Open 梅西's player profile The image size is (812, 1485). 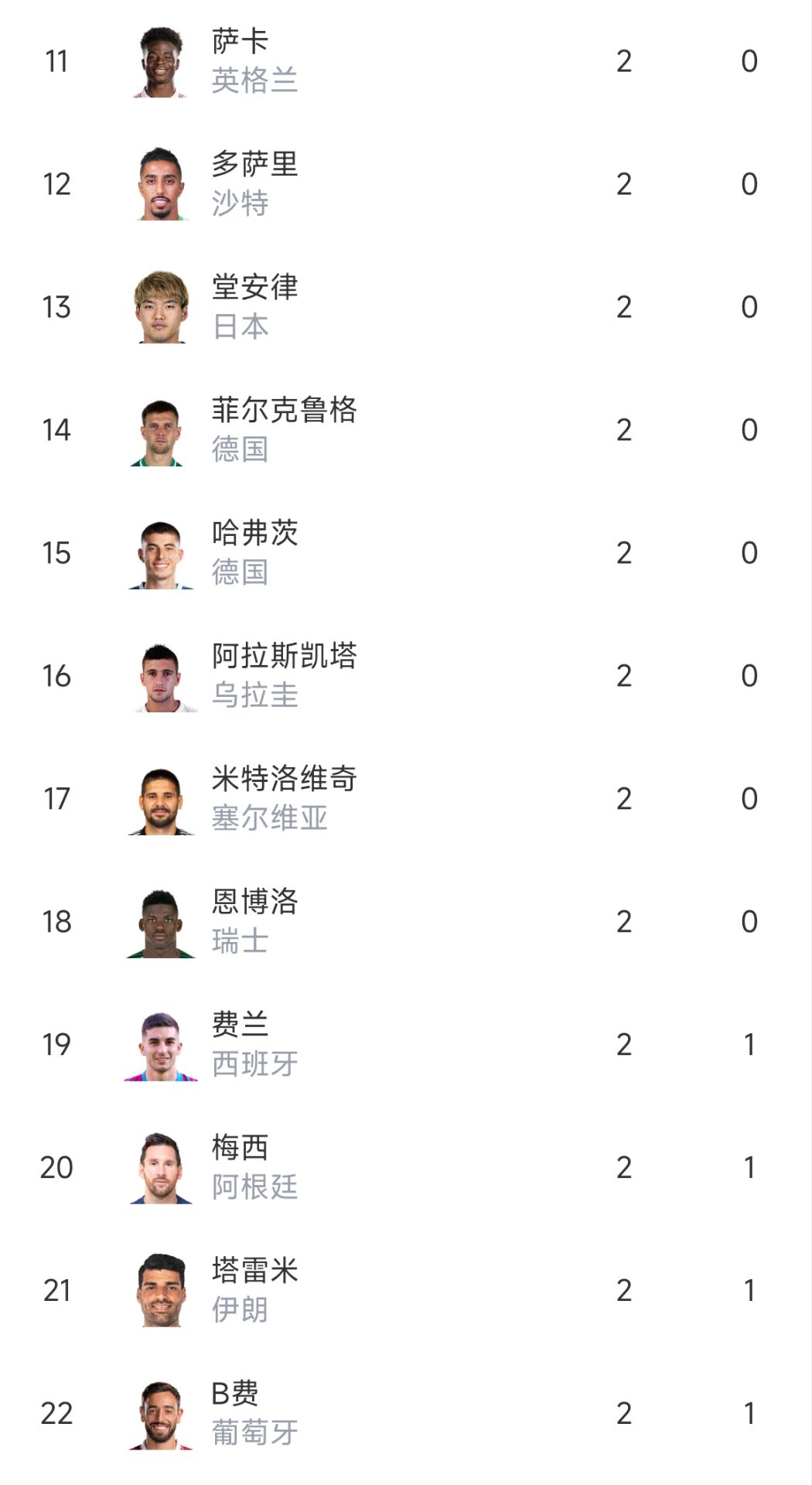pos(405,1168)
